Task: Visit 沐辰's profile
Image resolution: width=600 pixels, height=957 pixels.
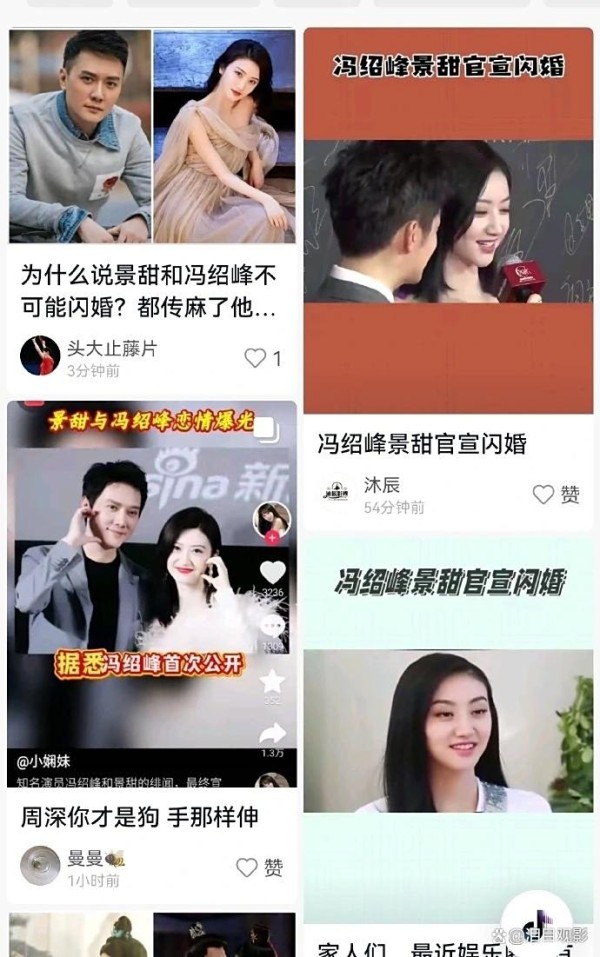Action: (335, 494)
